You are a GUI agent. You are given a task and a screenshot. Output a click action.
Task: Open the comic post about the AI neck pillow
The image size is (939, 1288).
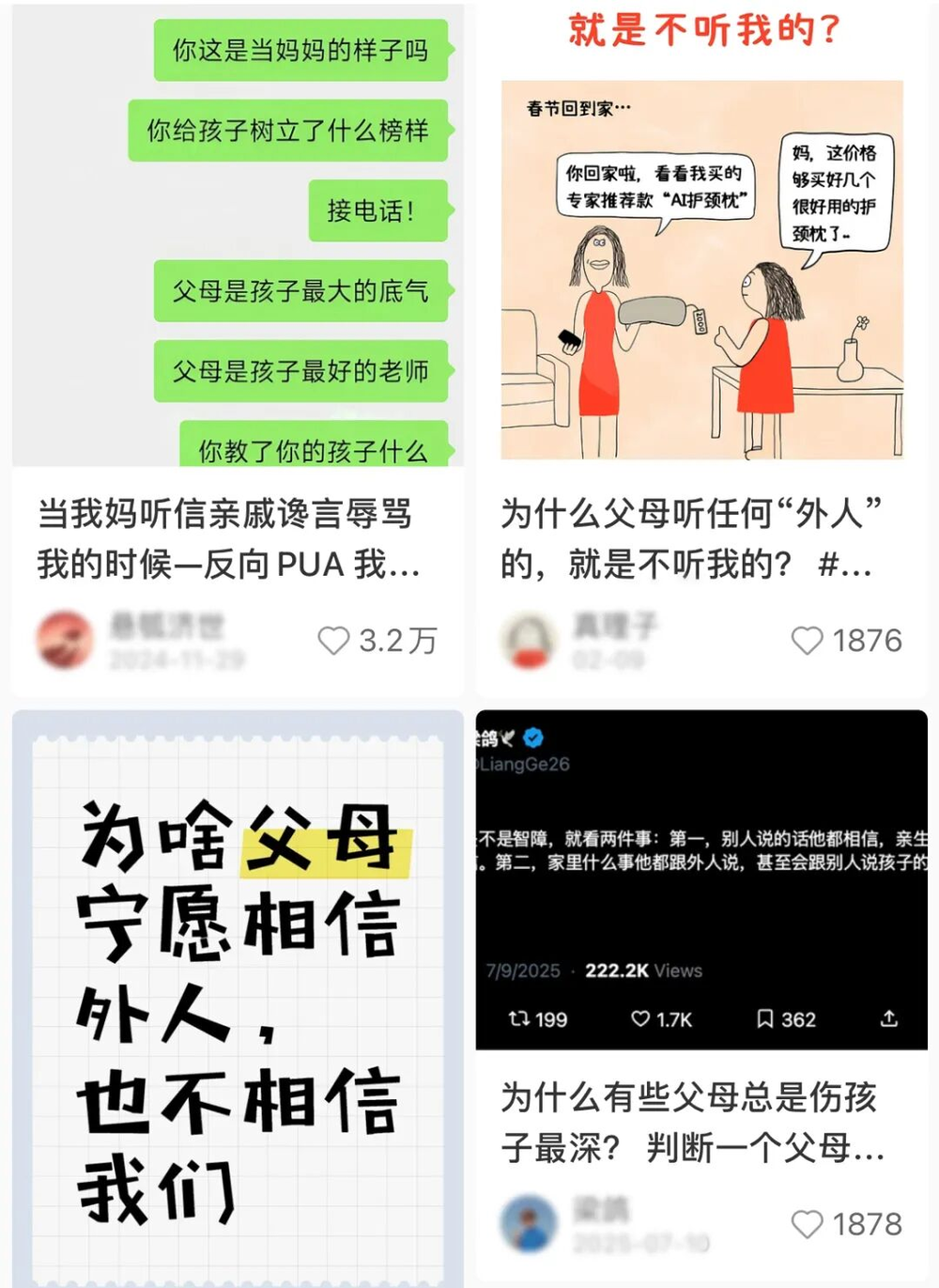coord(701,271)
